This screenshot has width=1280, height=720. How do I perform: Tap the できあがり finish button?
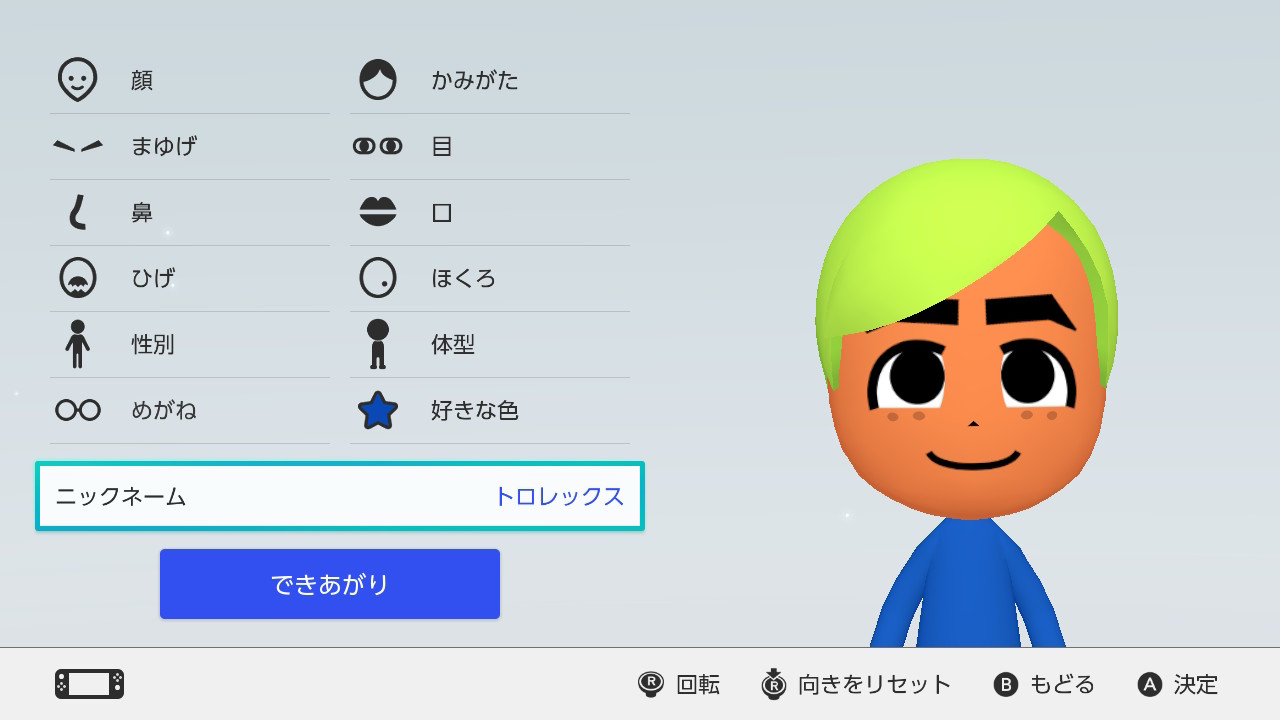point(330,584)
